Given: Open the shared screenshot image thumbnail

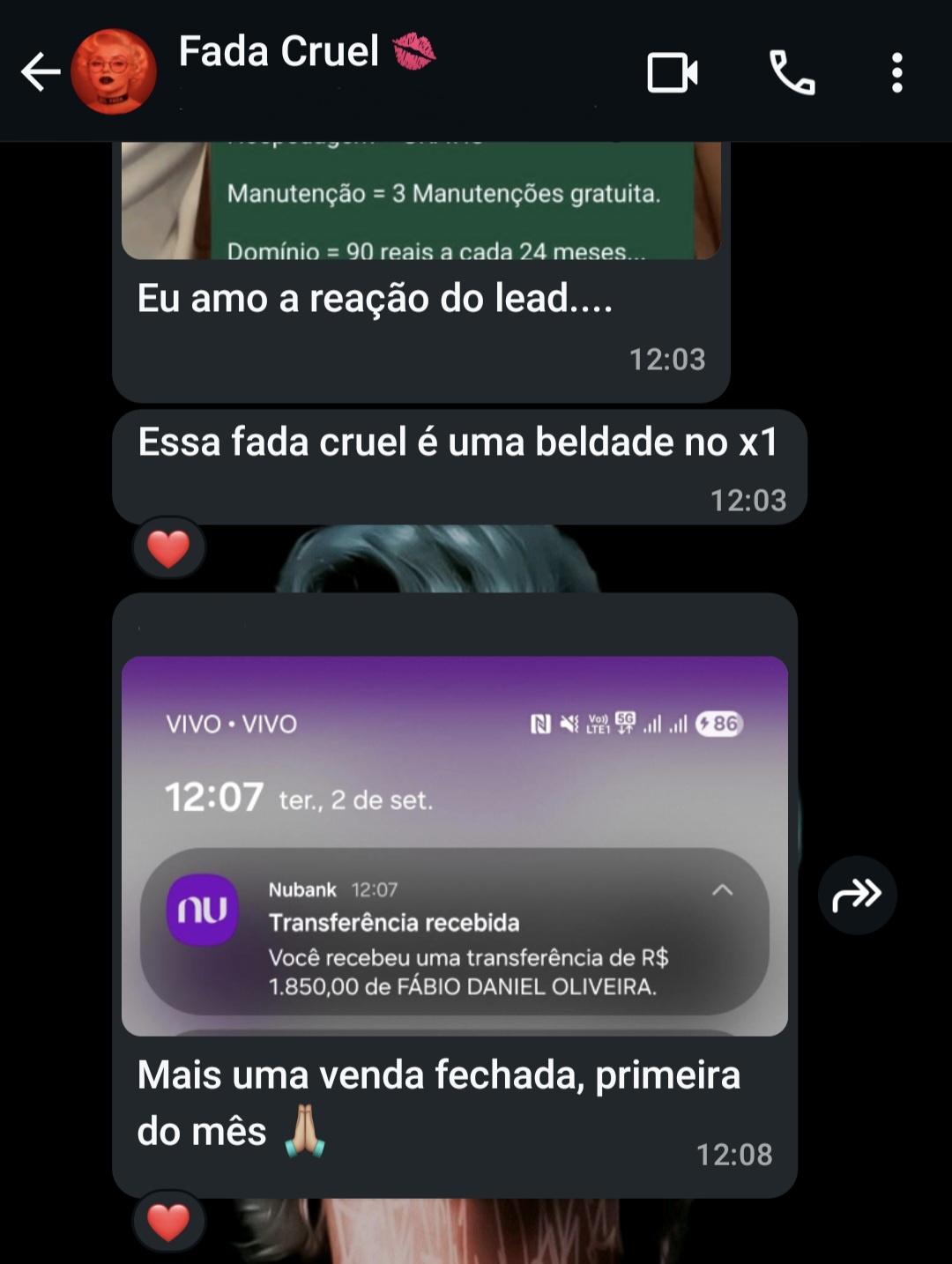Looking at the screenshot, I should (455, 840).
